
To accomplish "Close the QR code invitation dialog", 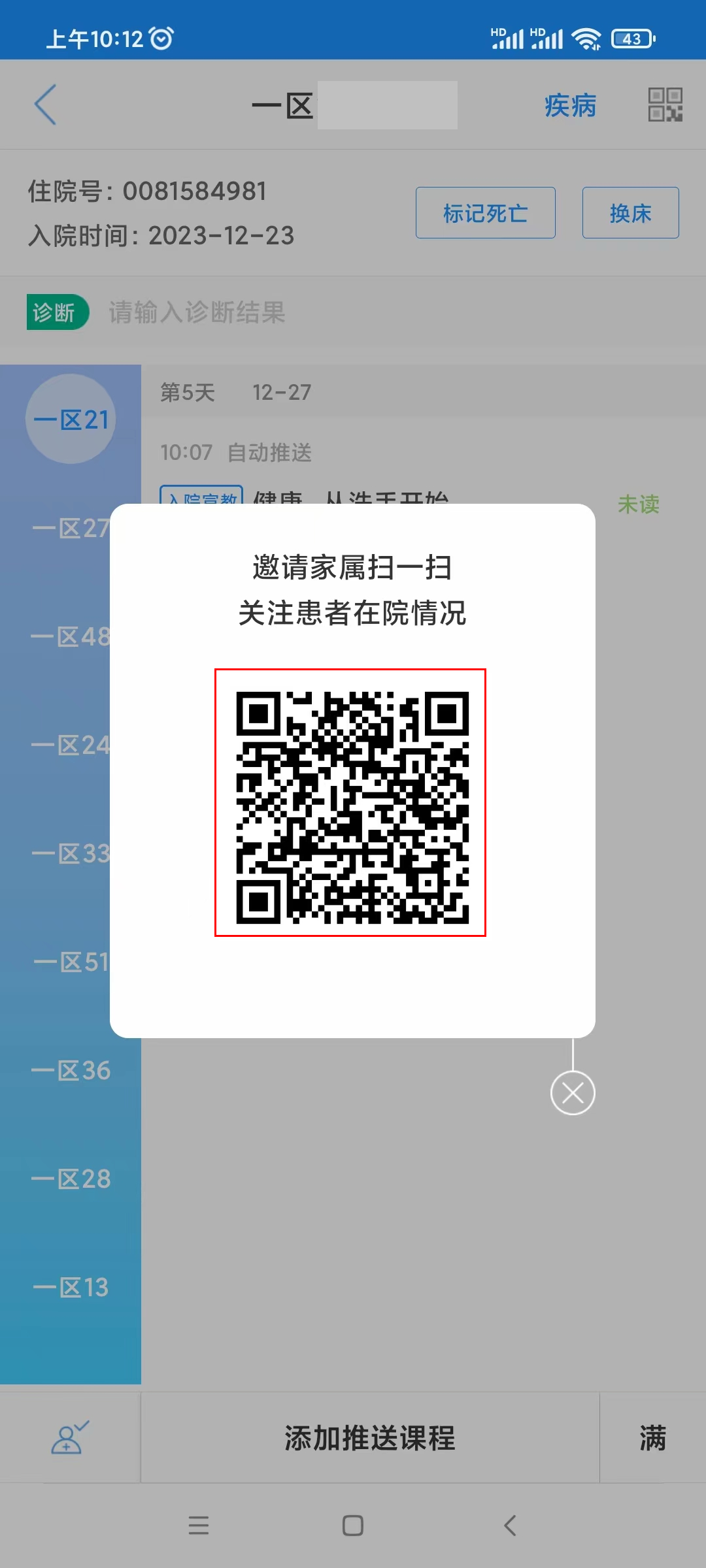I will (573, 1092).
